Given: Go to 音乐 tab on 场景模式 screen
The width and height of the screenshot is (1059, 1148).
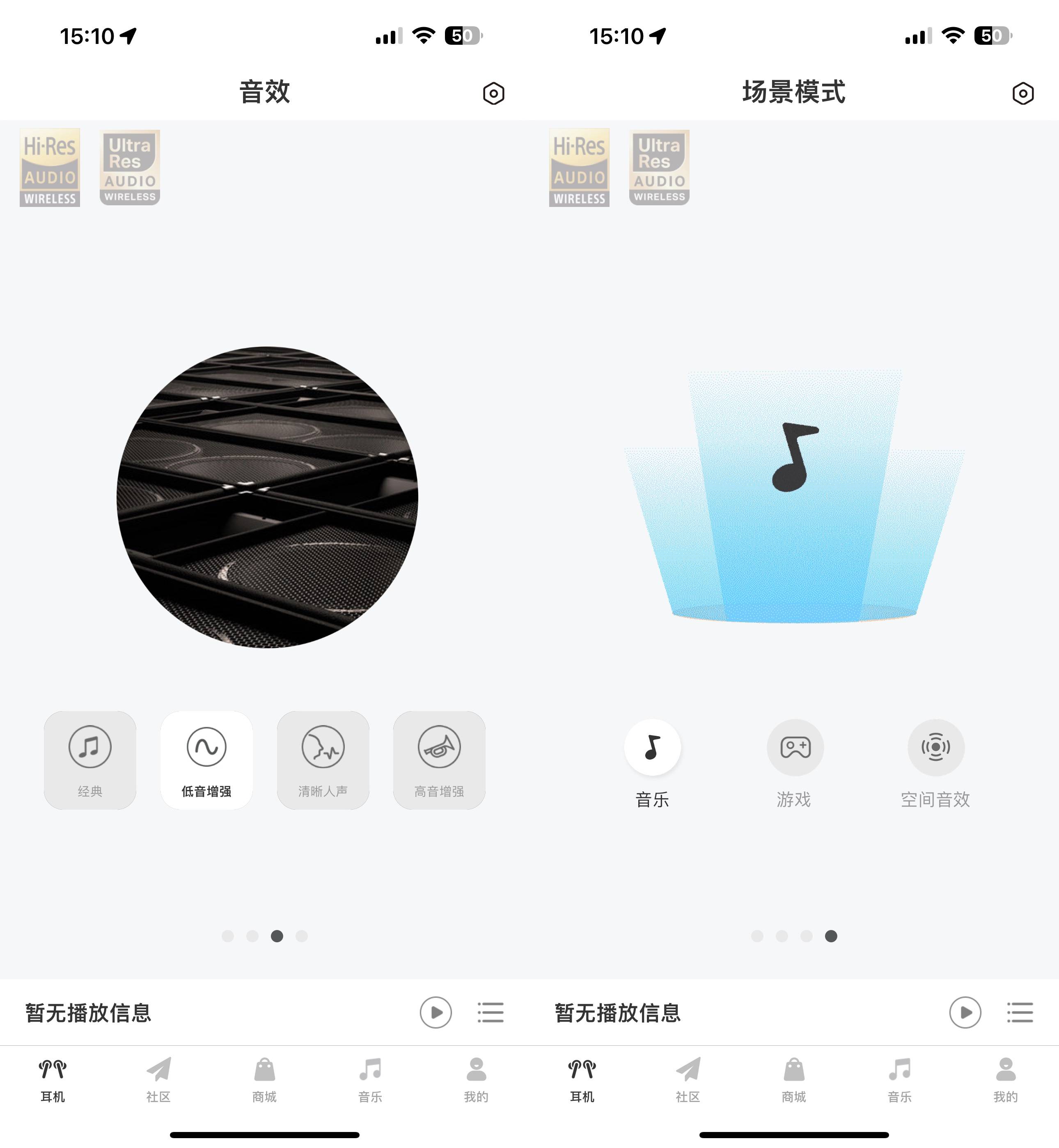Looking at the screenshot, I should [x=900, y=1079].
